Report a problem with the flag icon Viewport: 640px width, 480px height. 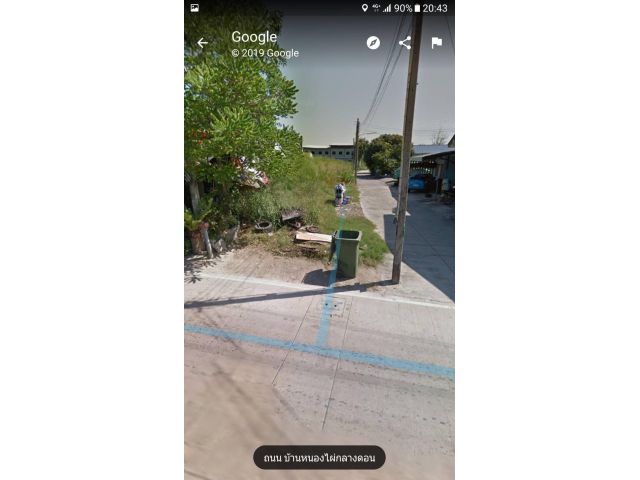click(x=437, y=43)
